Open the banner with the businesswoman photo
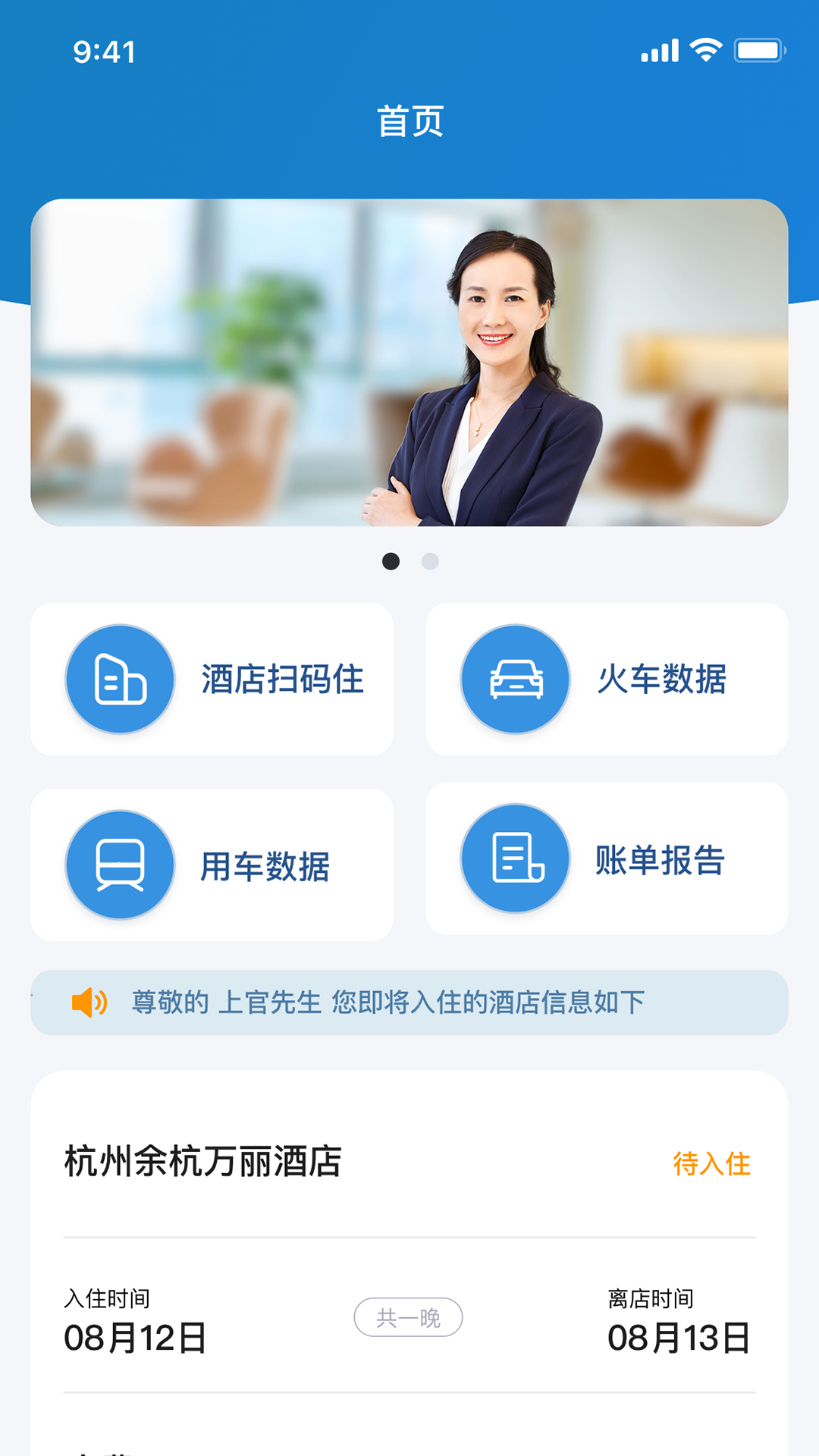This screenshot has height=1456, width=819. pyautogui.click(x=409, y=362)
